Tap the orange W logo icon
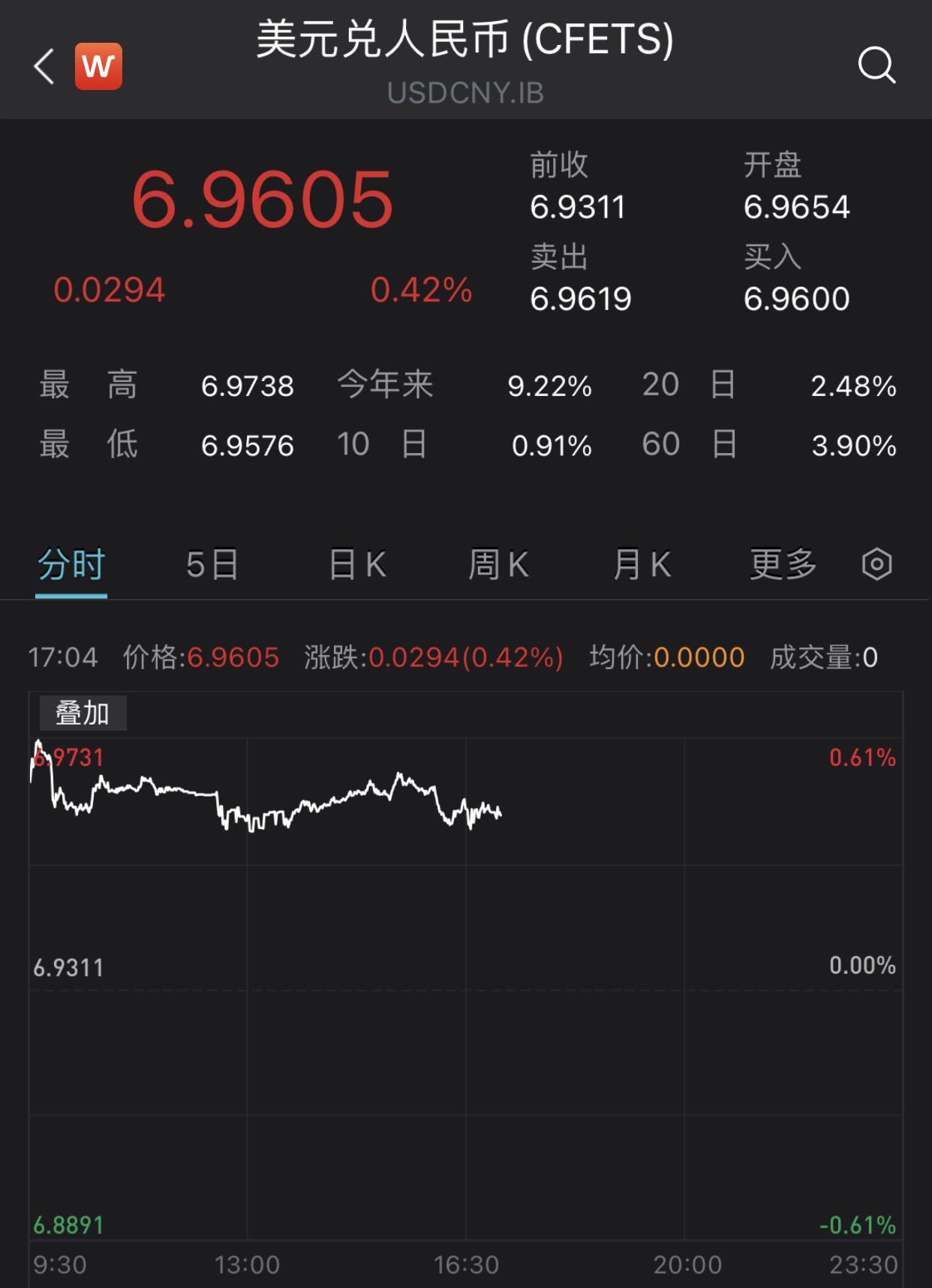The image size is (932, 1288). 98,66
